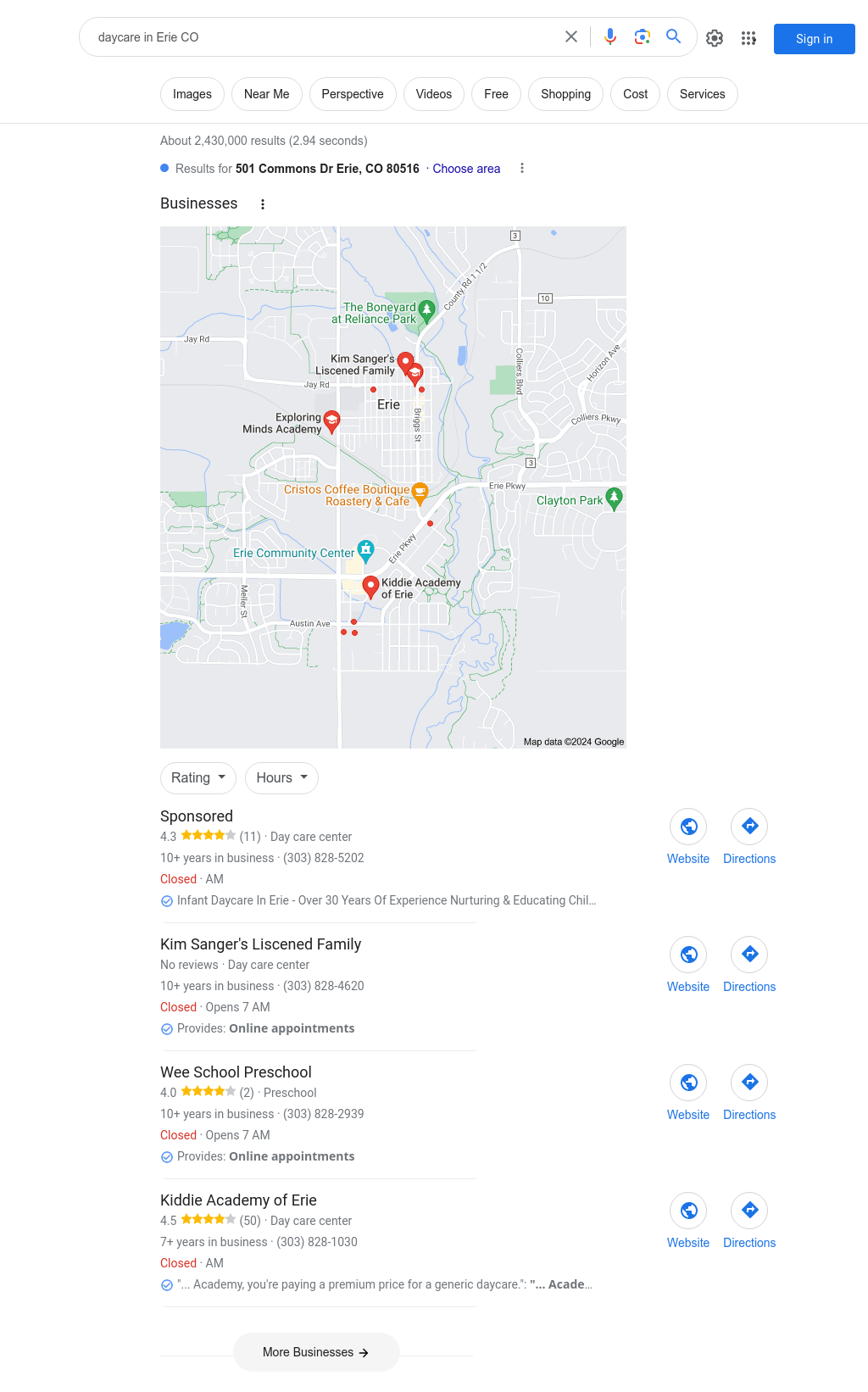Image resolution: width=868 pixels, height=1392 pixels.
Task: Tap the Exploring Minds Academy map pin
Action: click(332, 420)
